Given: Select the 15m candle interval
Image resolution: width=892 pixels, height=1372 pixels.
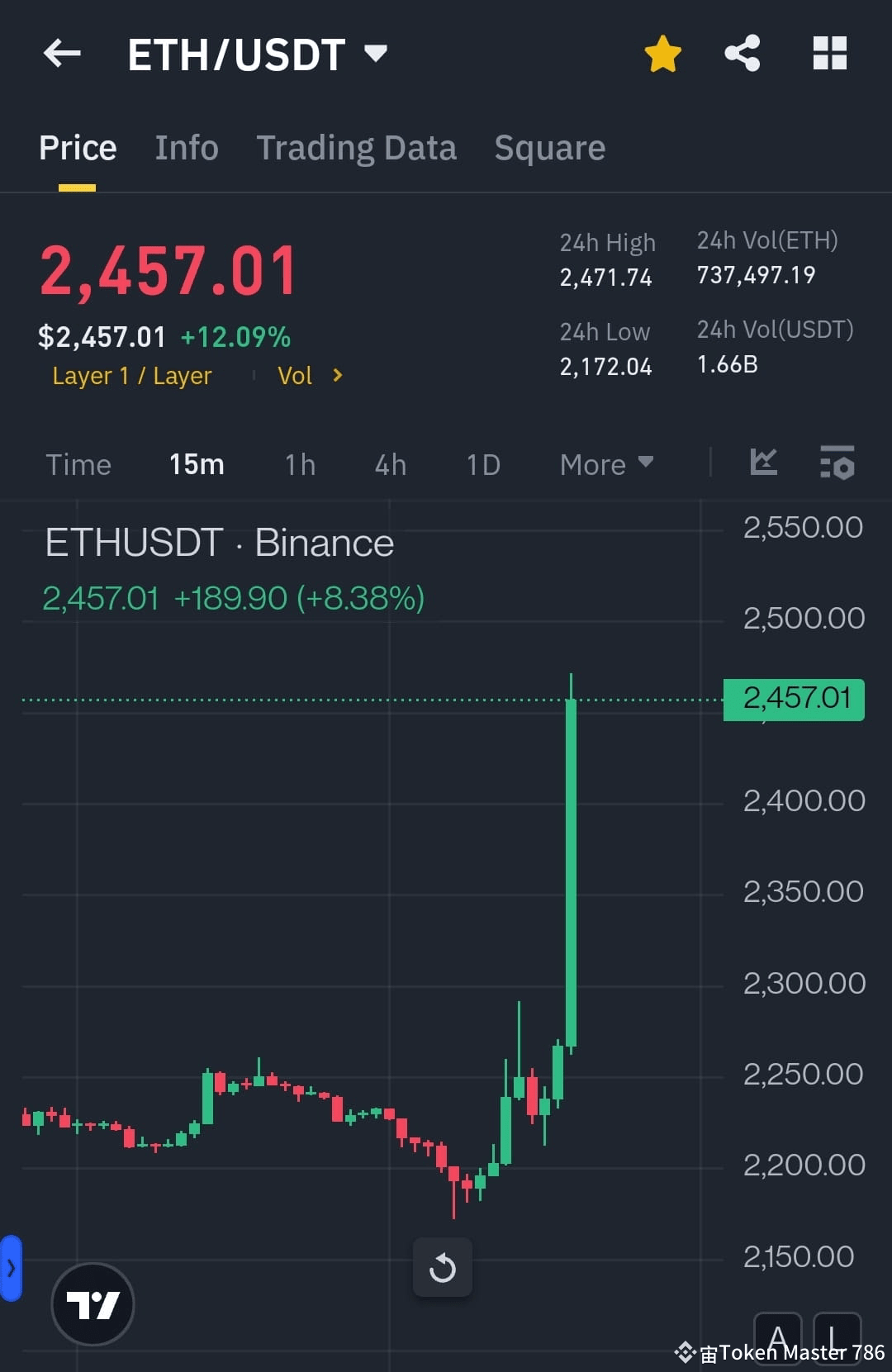Looking at the screenshot, I should pos(196,464).
